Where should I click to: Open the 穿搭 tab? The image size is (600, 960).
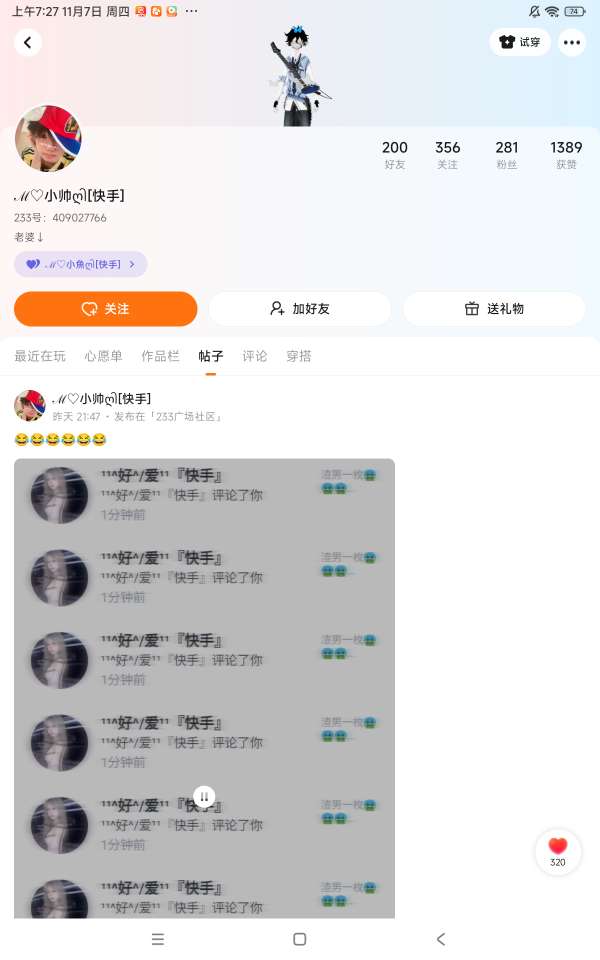(299, 356)
